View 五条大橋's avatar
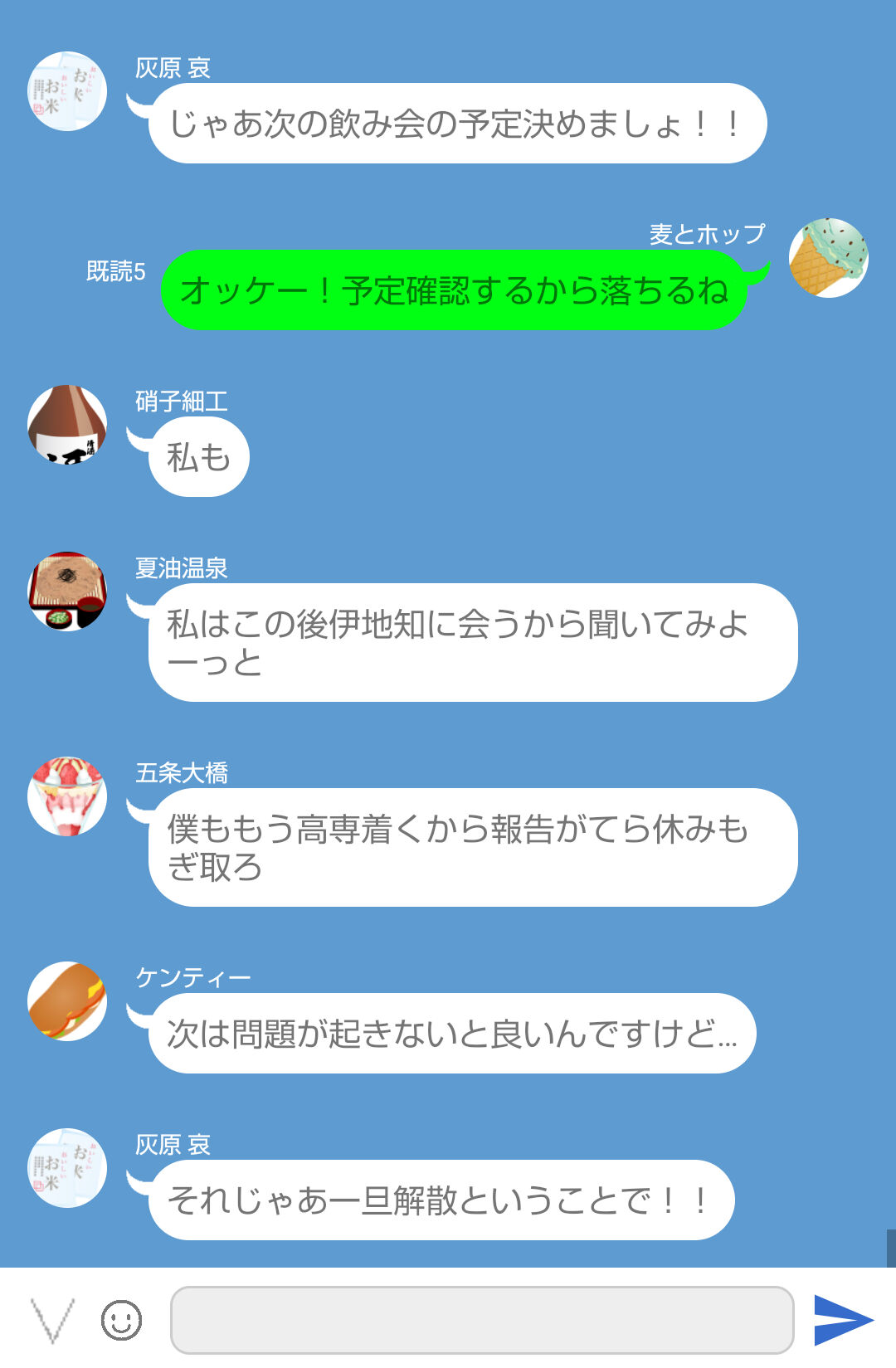Viewport: 896px width, 1368px height. (x=67, y=796)
